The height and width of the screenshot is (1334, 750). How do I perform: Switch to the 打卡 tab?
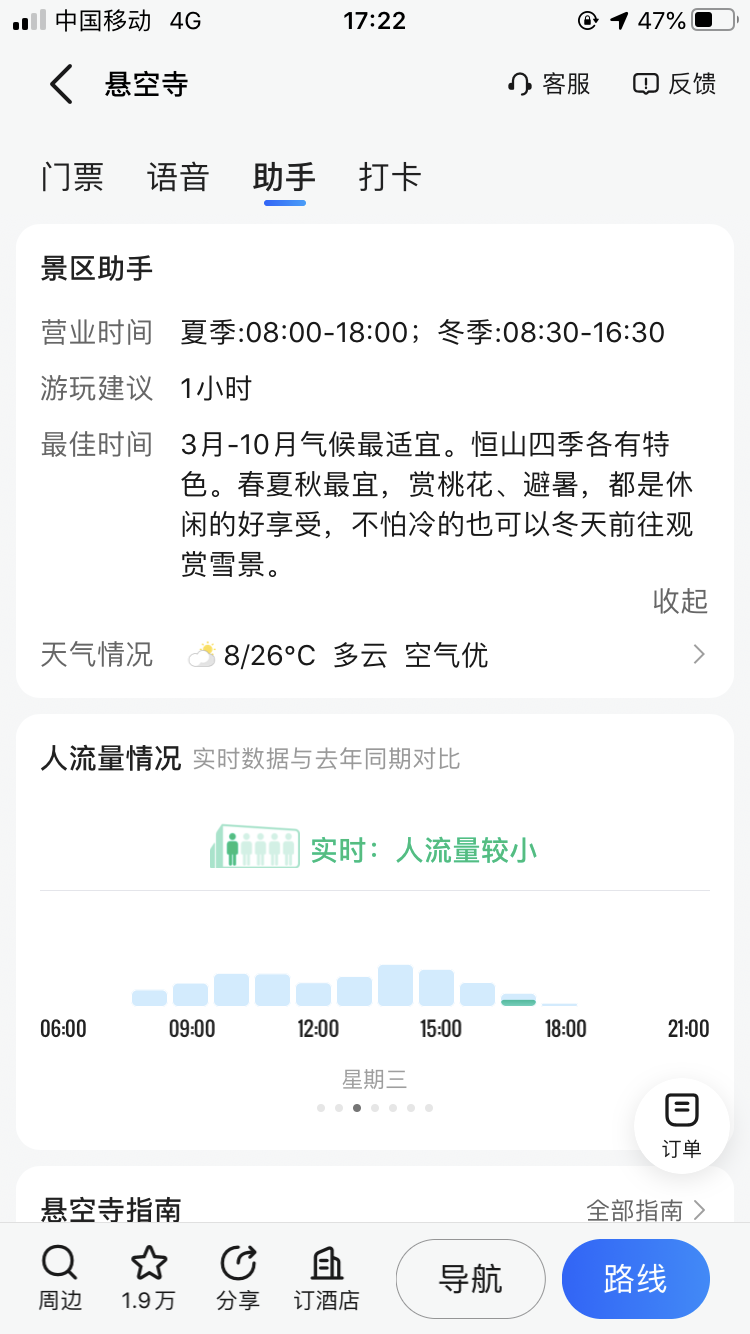click(390, 177)
